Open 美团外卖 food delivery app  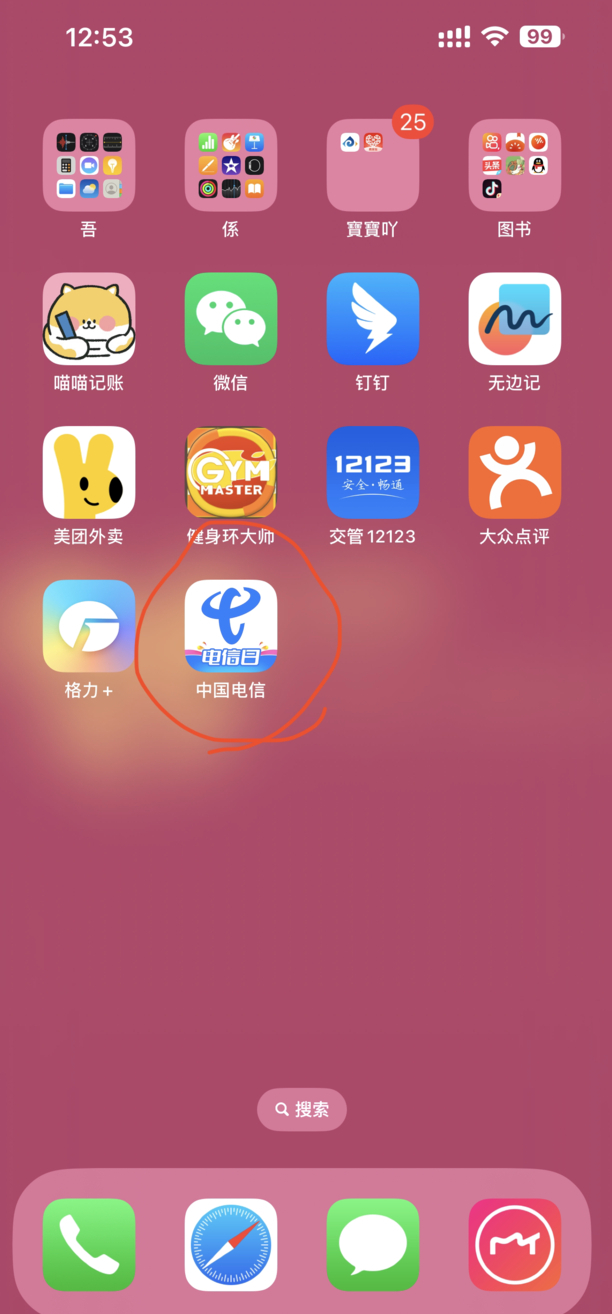click(89, 473)
